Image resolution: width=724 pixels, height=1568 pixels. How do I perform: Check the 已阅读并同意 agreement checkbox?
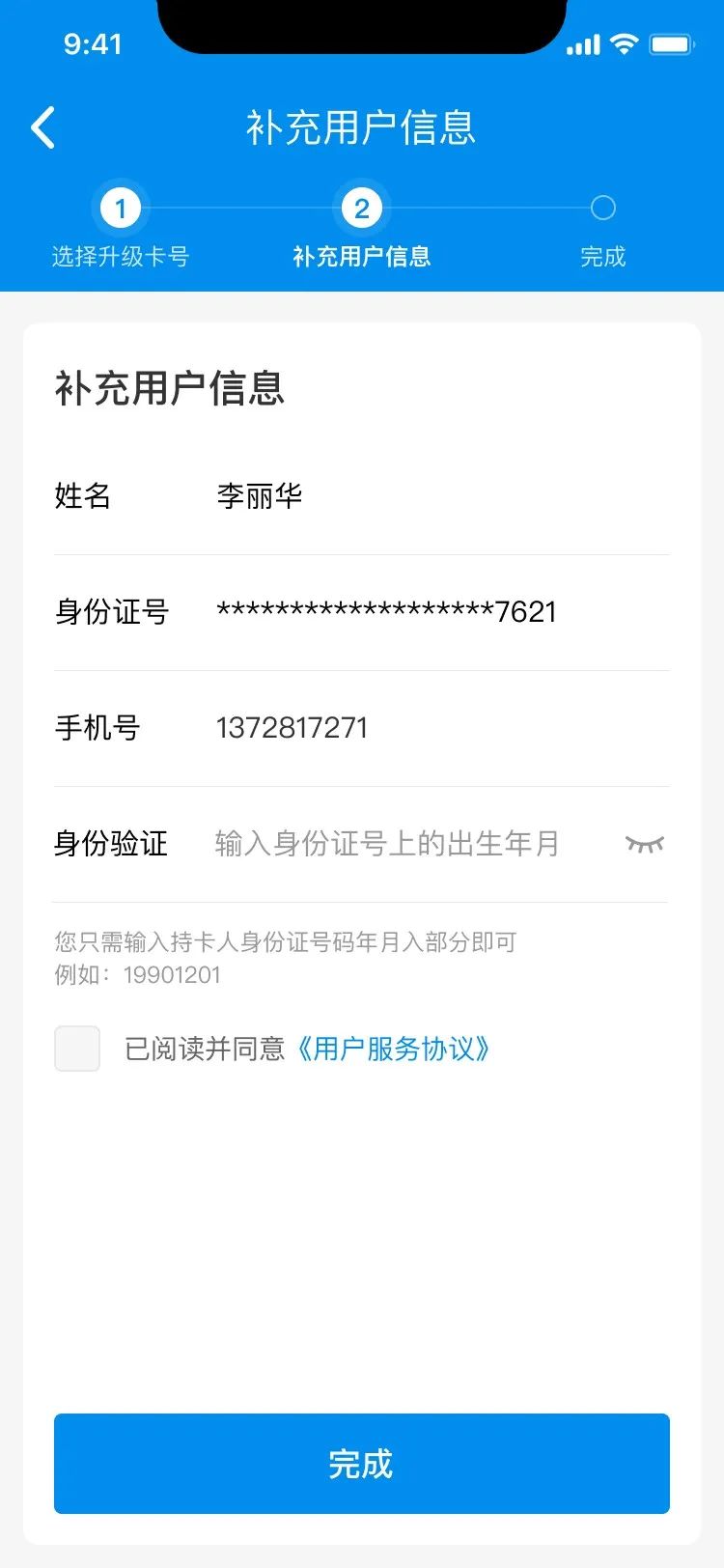77,1049
